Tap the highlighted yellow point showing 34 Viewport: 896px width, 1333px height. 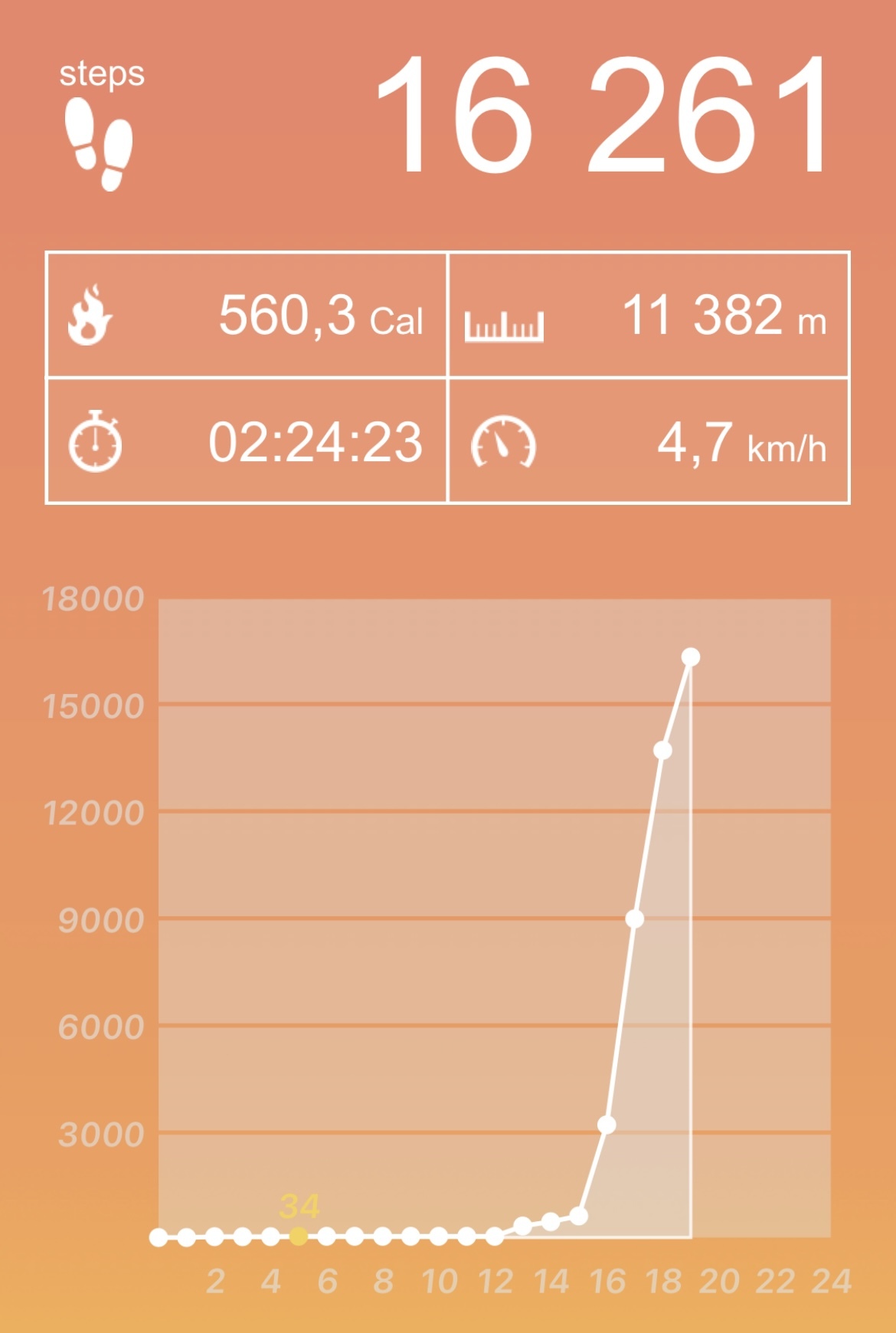(x=299, y=1236)
